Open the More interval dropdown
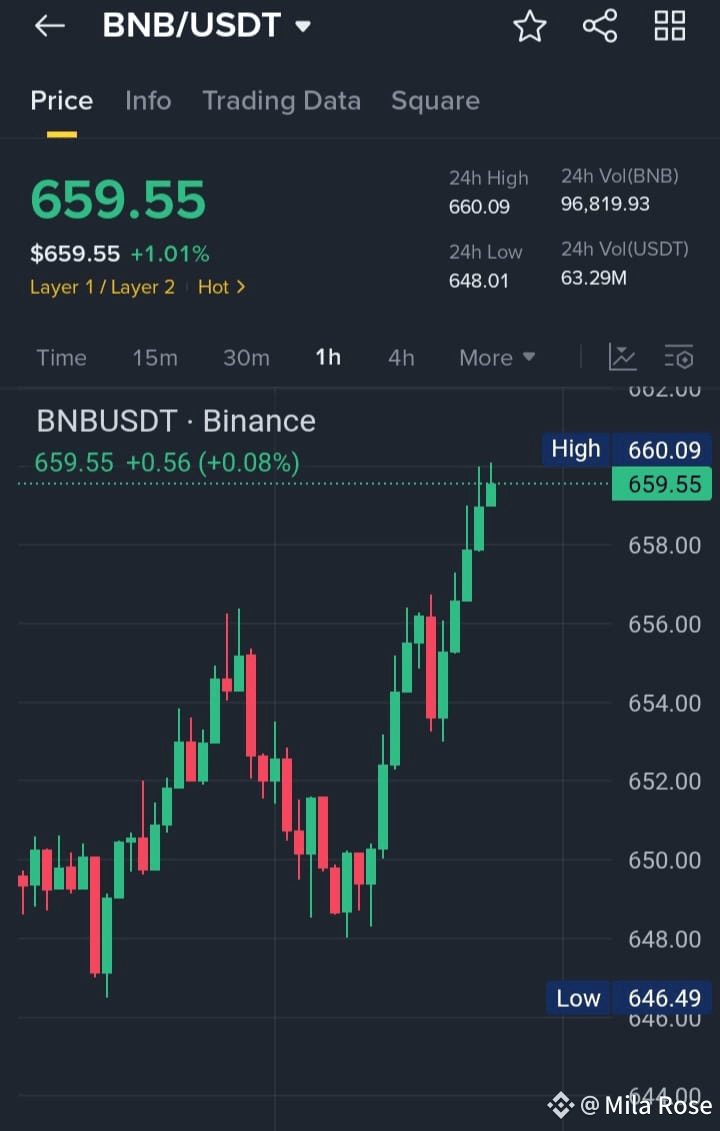 point(497,357)
